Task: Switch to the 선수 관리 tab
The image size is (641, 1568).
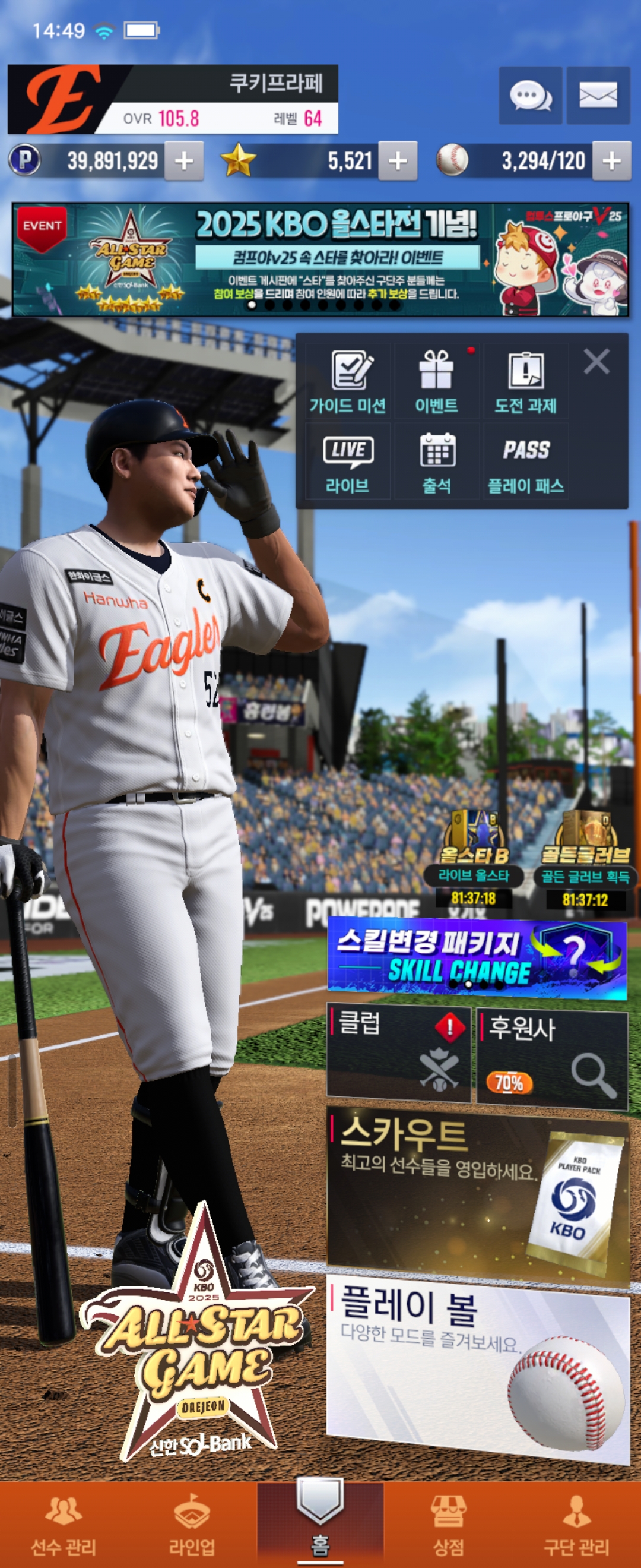Action: 64,1525
